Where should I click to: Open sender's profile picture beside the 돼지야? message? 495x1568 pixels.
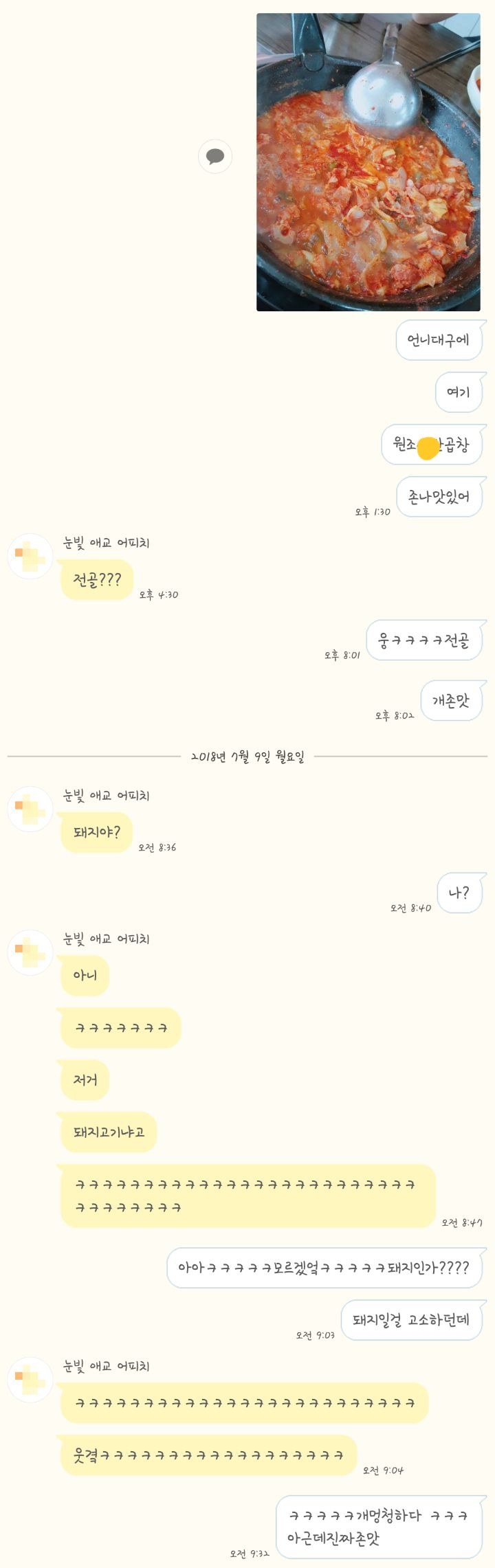click(x=30, y=809)
